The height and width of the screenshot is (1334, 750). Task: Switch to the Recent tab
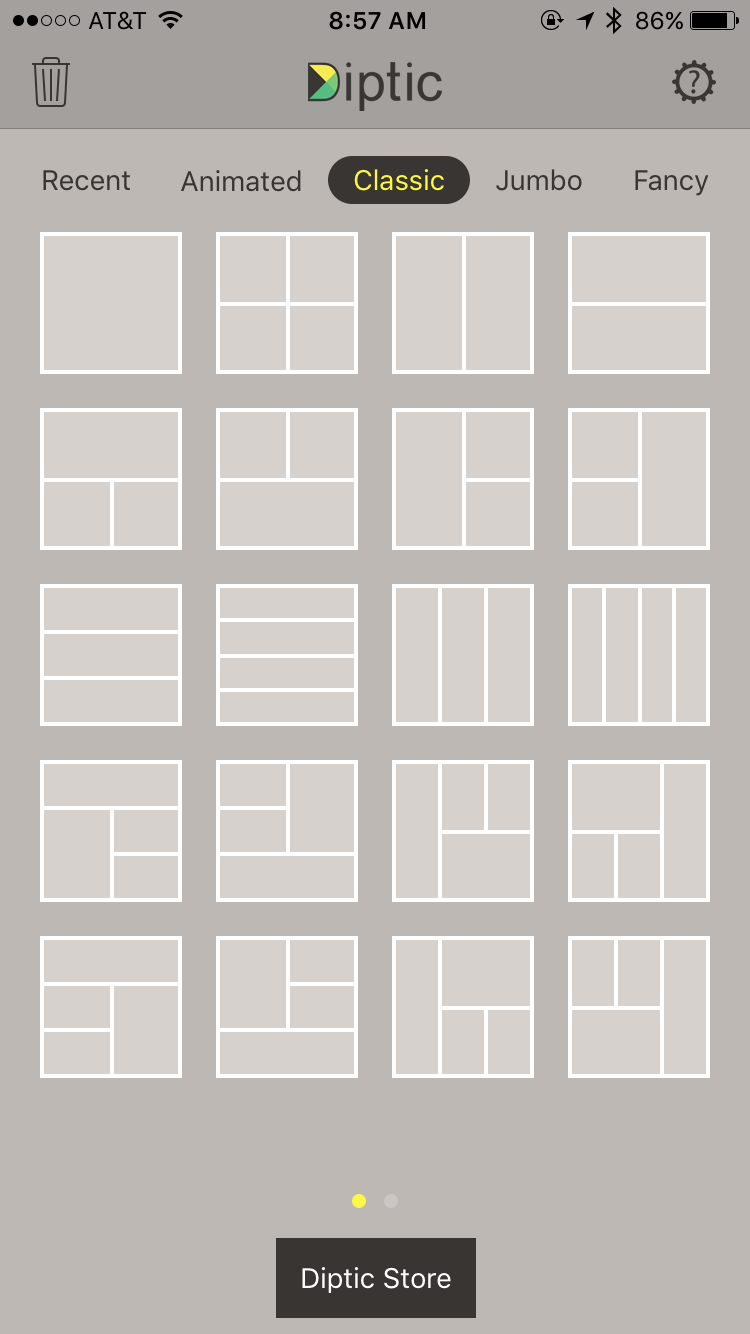86,181
